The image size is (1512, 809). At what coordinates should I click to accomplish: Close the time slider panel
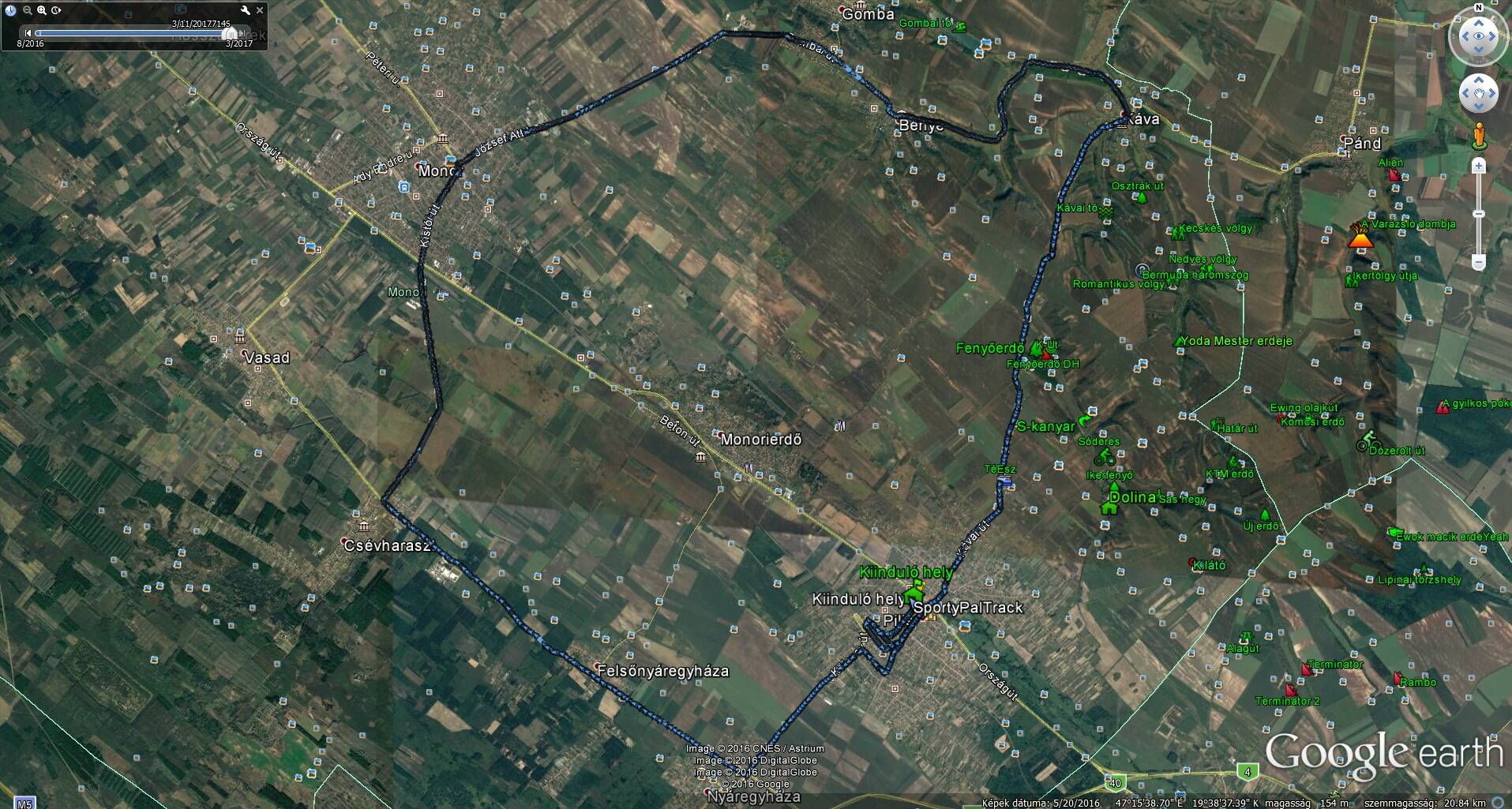point(260,10)
